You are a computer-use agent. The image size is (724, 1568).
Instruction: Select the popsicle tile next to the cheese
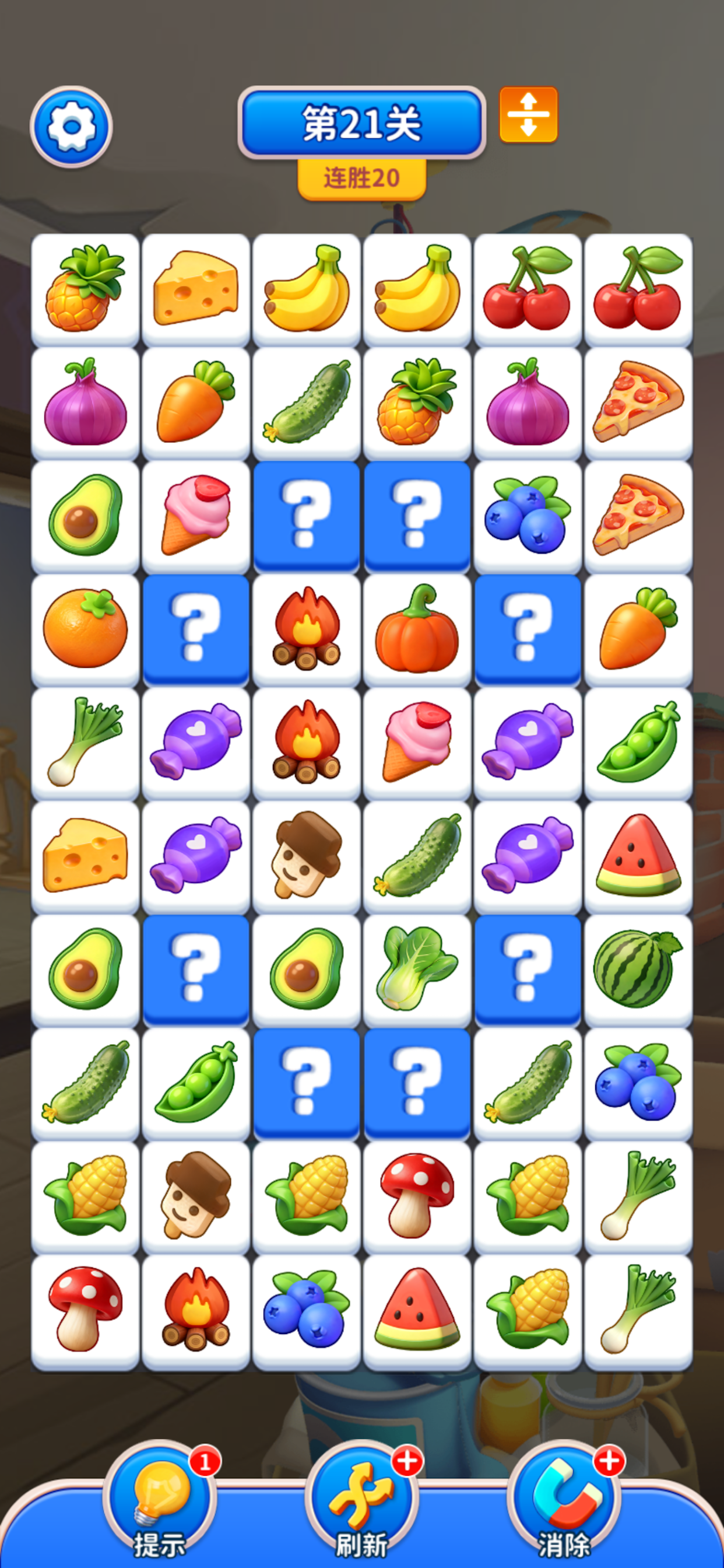tap(307, 856)
